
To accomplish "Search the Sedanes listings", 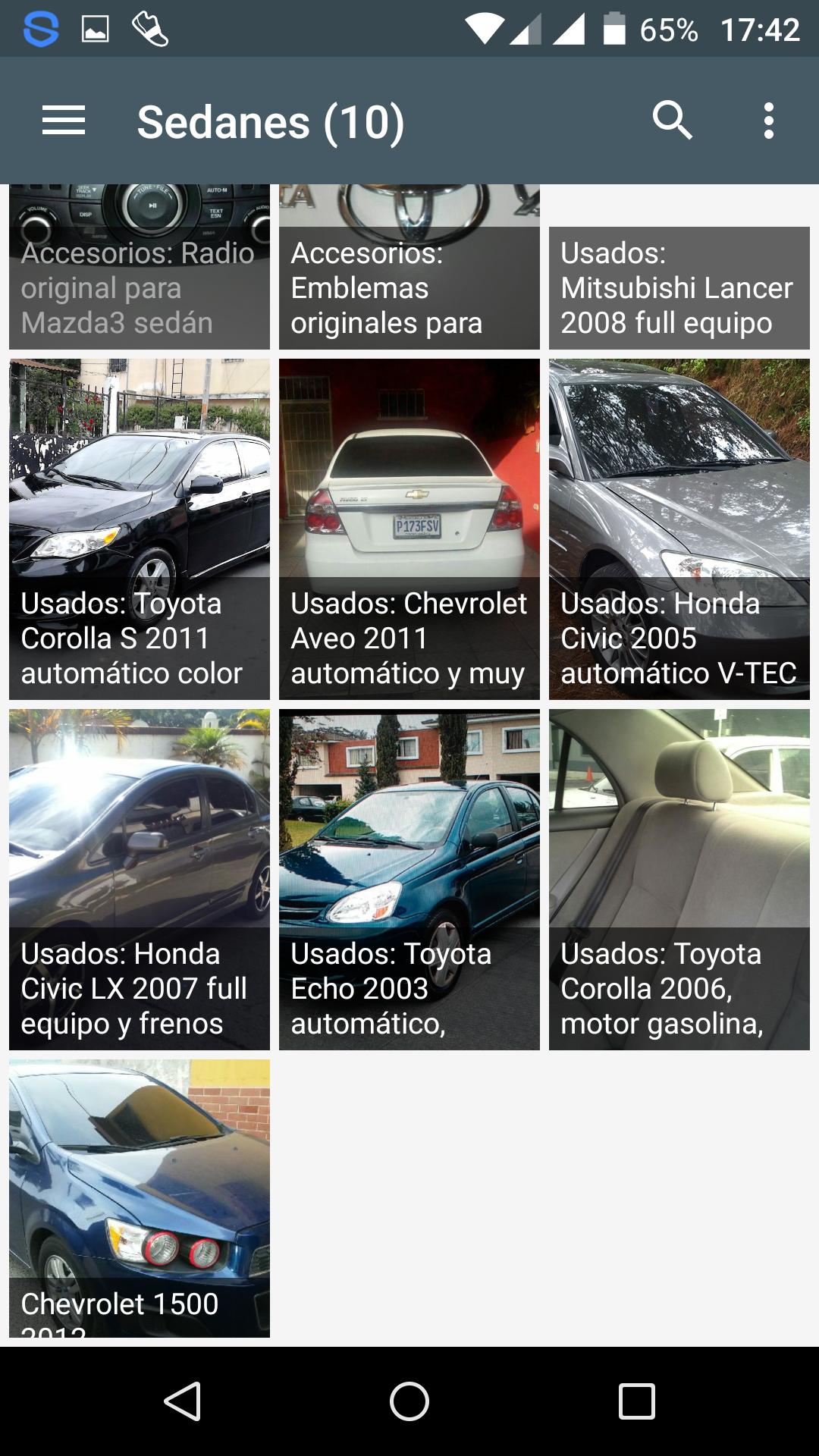I will 672,121.
